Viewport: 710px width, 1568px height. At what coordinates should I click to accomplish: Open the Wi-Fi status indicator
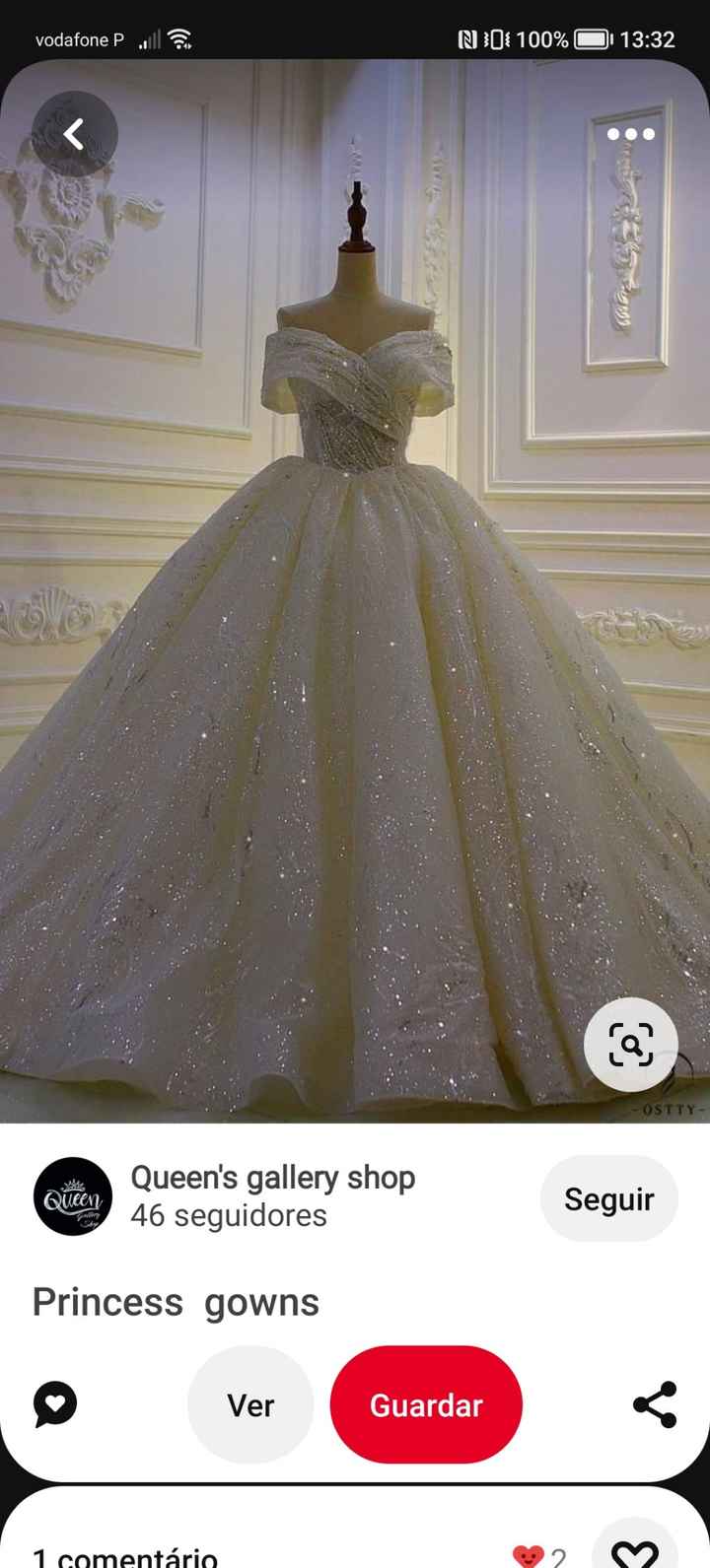(177, 39)
